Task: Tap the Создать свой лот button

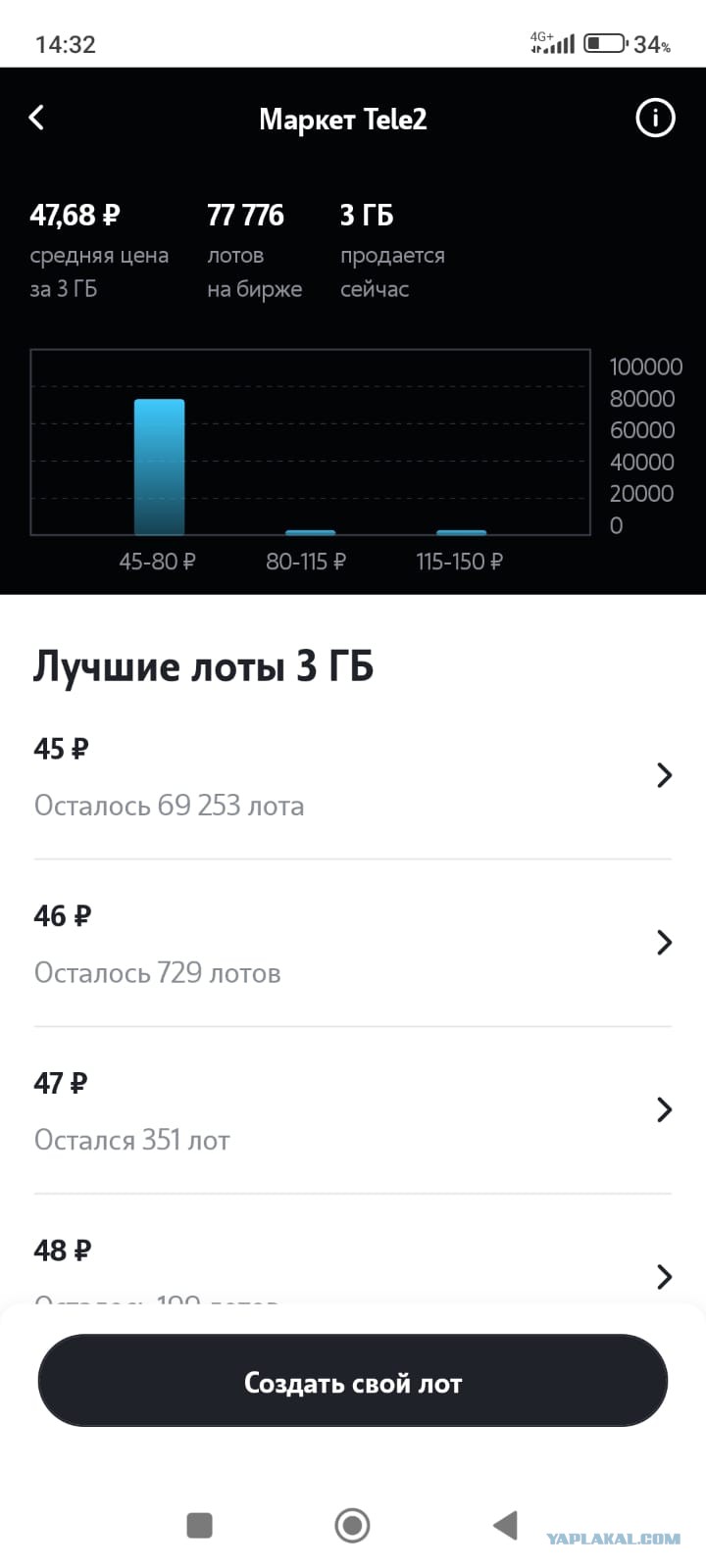Action: tap(353, 1382)
